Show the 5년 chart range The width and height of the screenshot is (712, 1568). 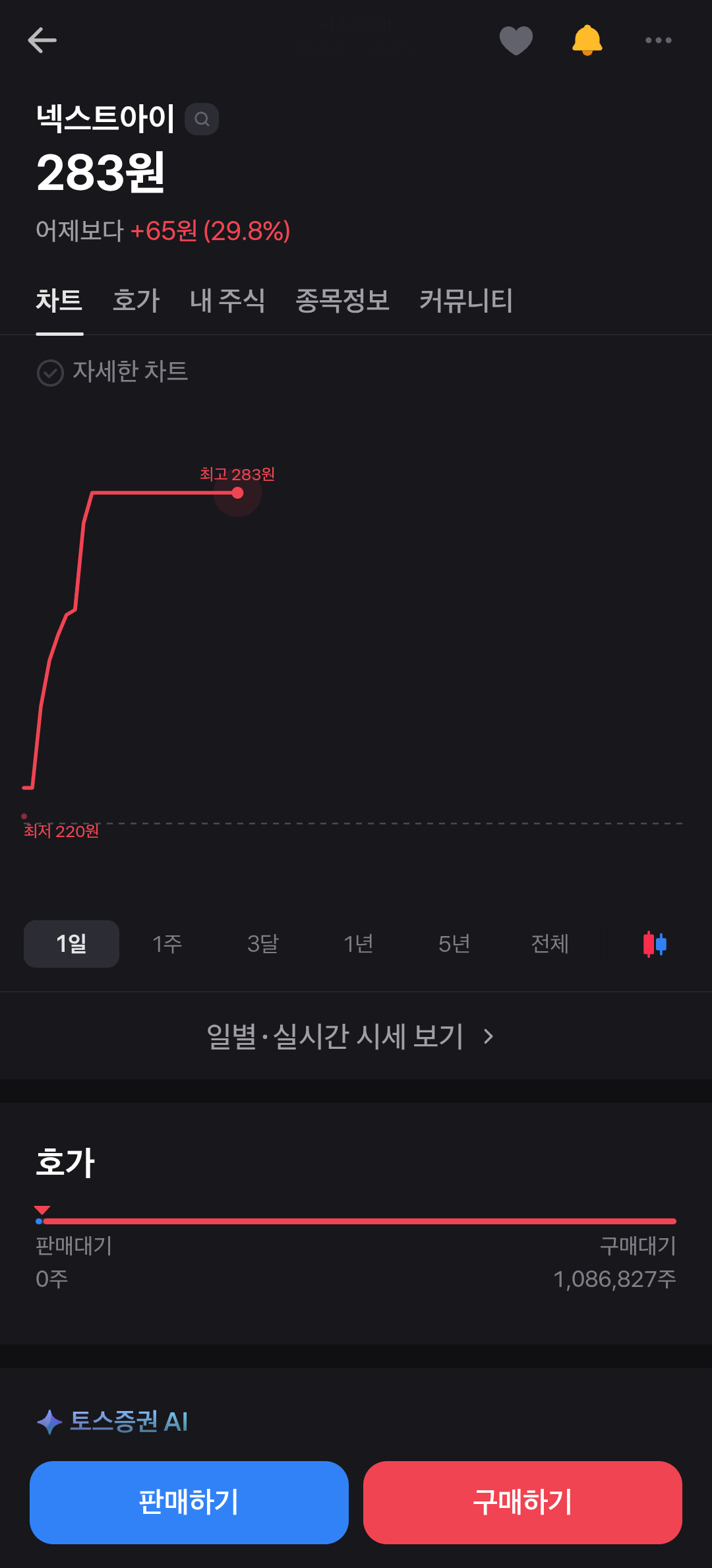(454, 944)
